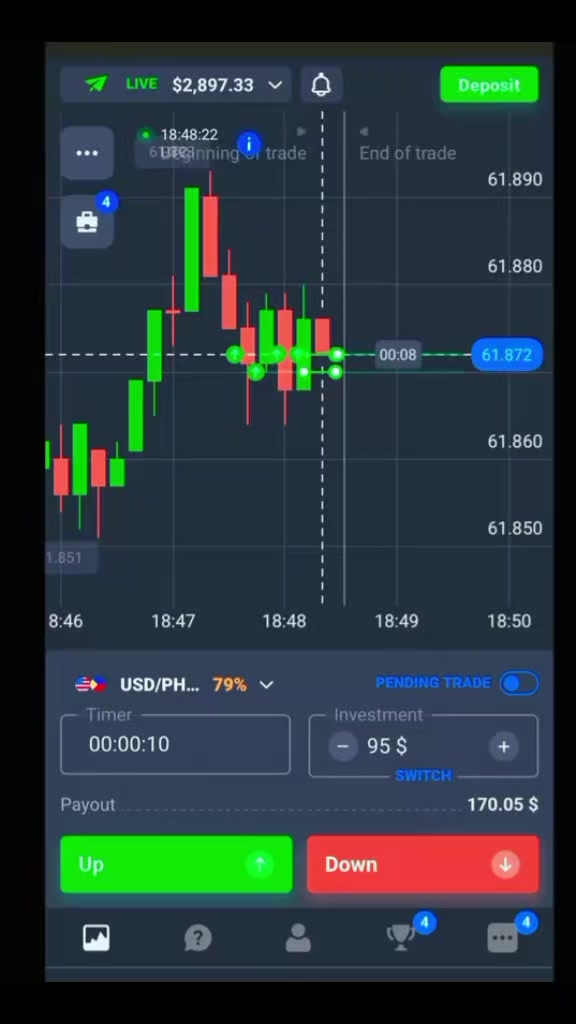Open the trades briefcase icon
Screen dimensions: 576x1024
point(87,222)
